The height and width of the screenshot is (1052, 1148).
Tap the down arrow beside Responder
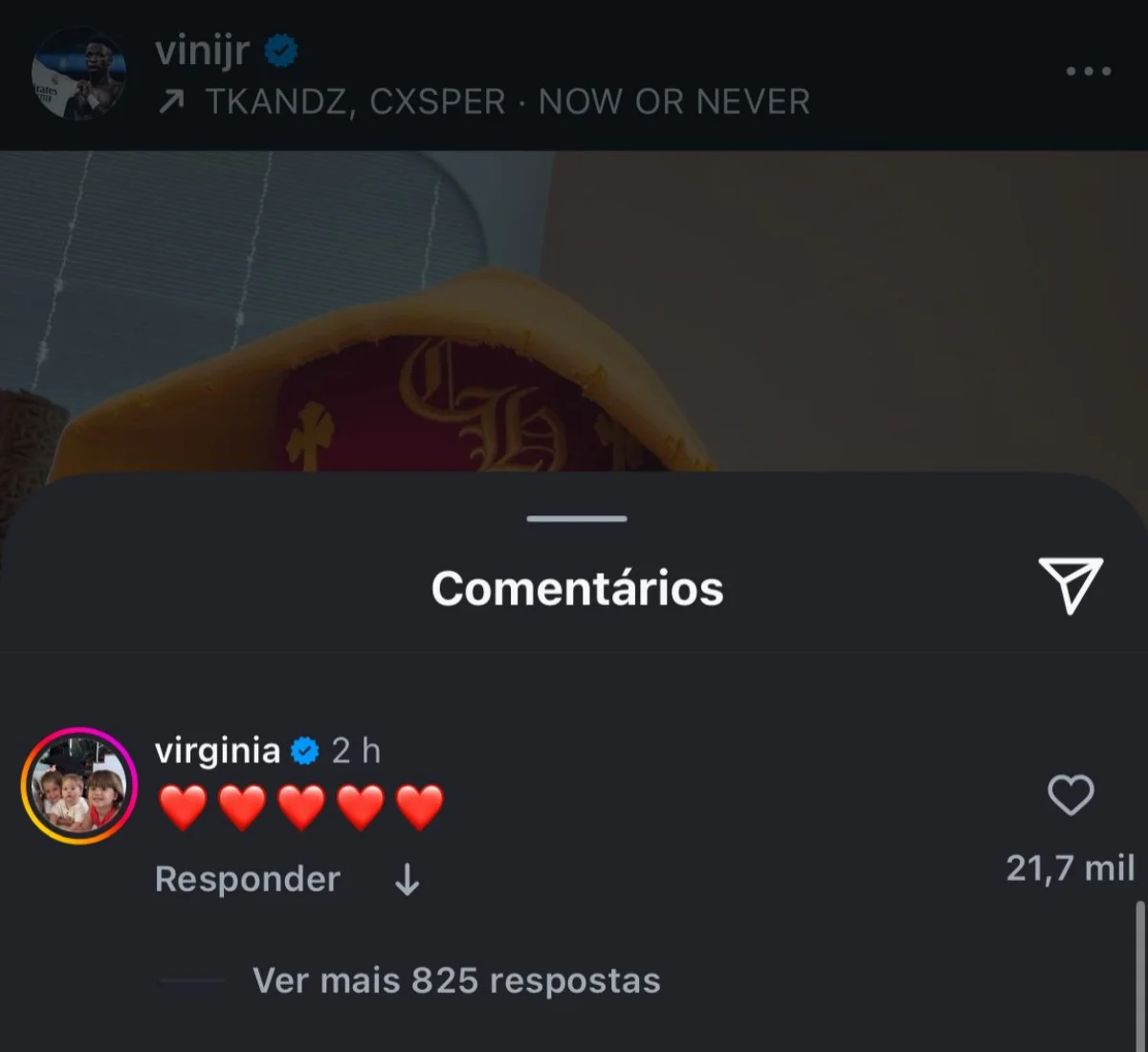point(408,879)
